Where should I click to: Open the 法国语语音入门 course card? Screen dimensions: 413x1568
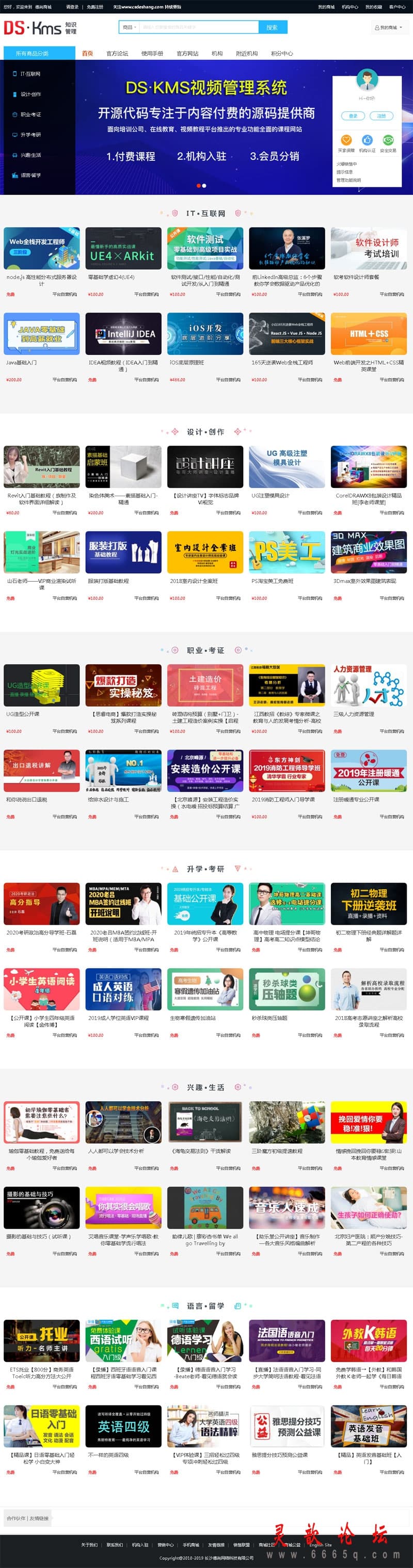click(287, 1341)
